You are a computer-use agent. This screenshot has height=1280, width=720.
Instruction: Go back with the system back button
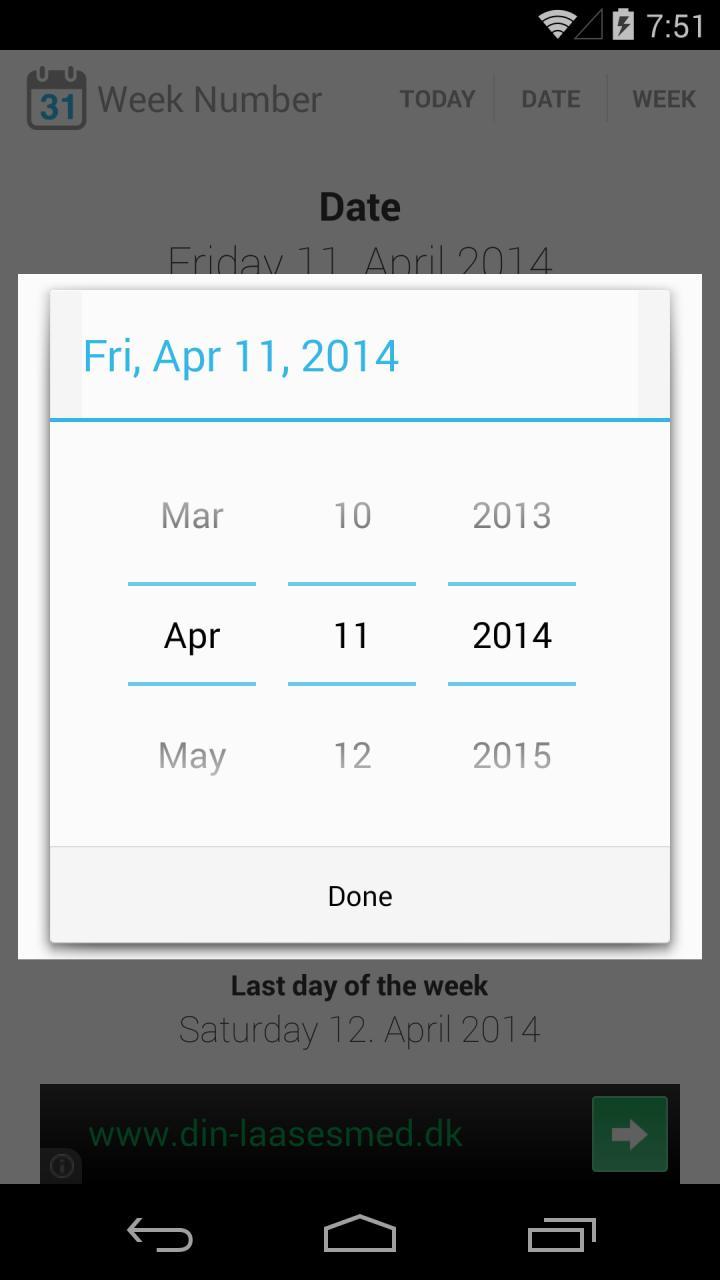pos(160,1234)
